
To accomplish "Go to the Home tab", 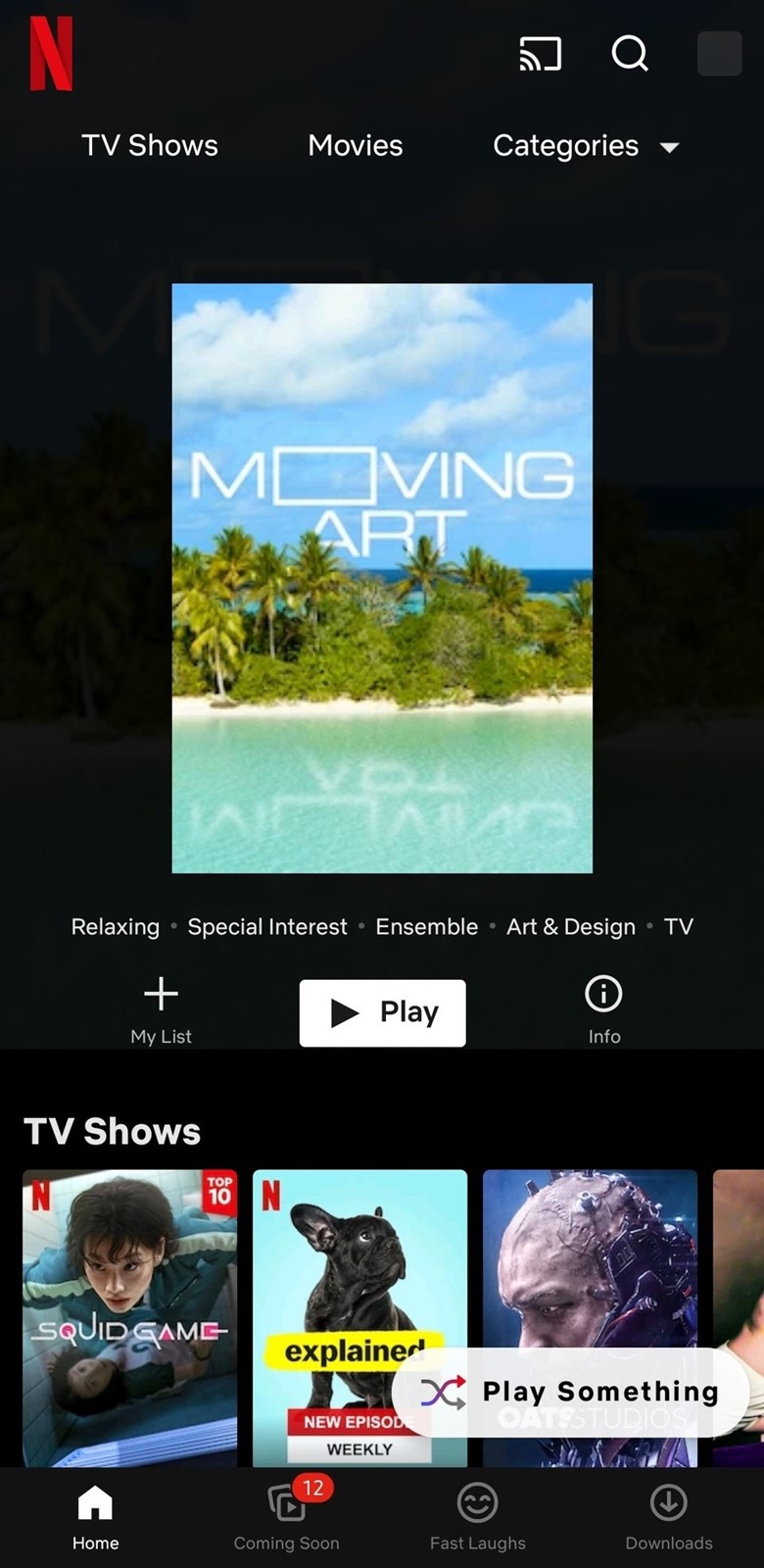I will 95,1518.
